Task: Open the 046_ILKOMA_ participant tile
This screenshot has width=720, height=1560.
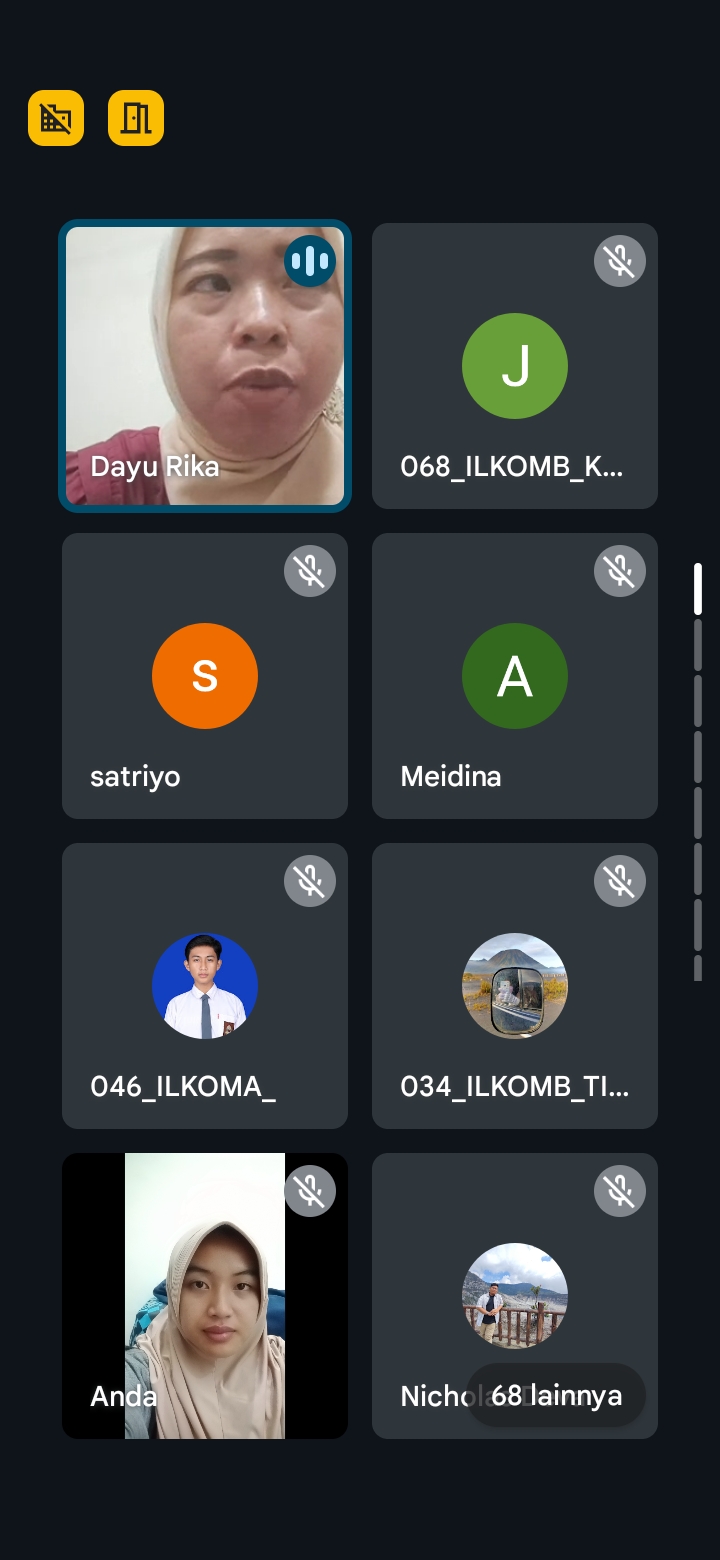Action: pyautogui.click(x=205, y=986)
